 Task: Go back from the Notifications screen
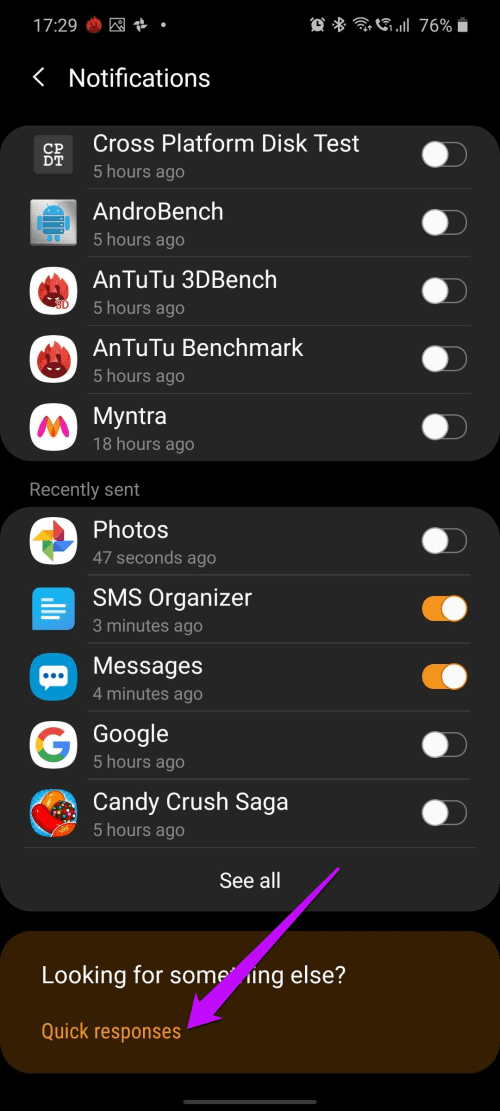coord(39,78)
